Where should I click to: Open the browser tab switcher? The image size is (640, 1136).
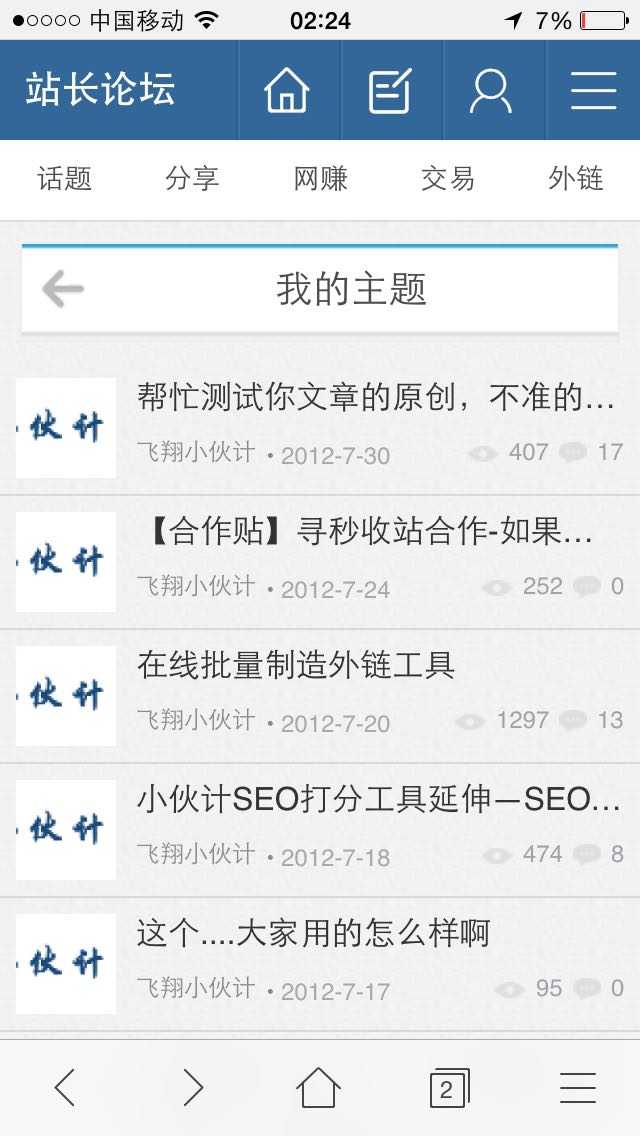click(448, 1088)
